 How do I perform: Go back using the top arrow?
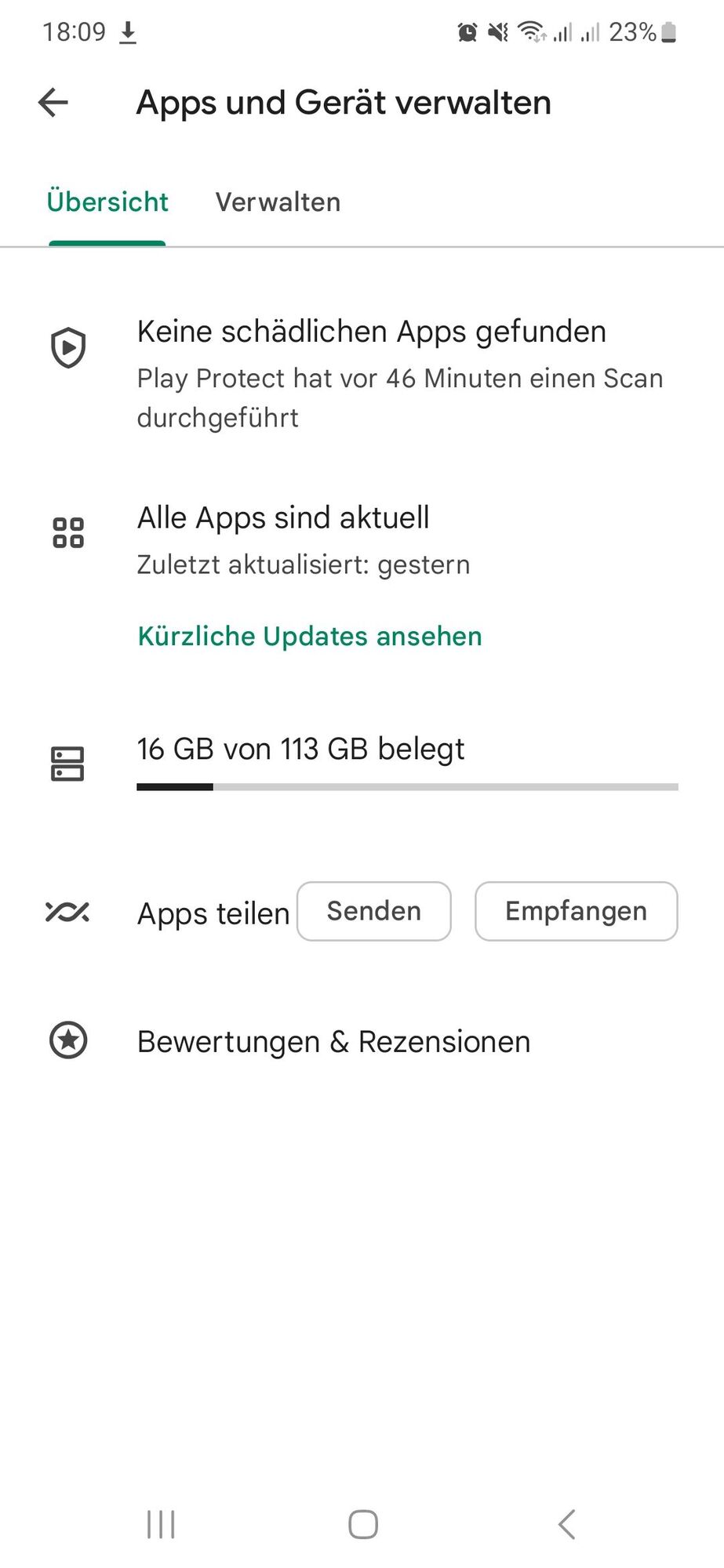53,103
